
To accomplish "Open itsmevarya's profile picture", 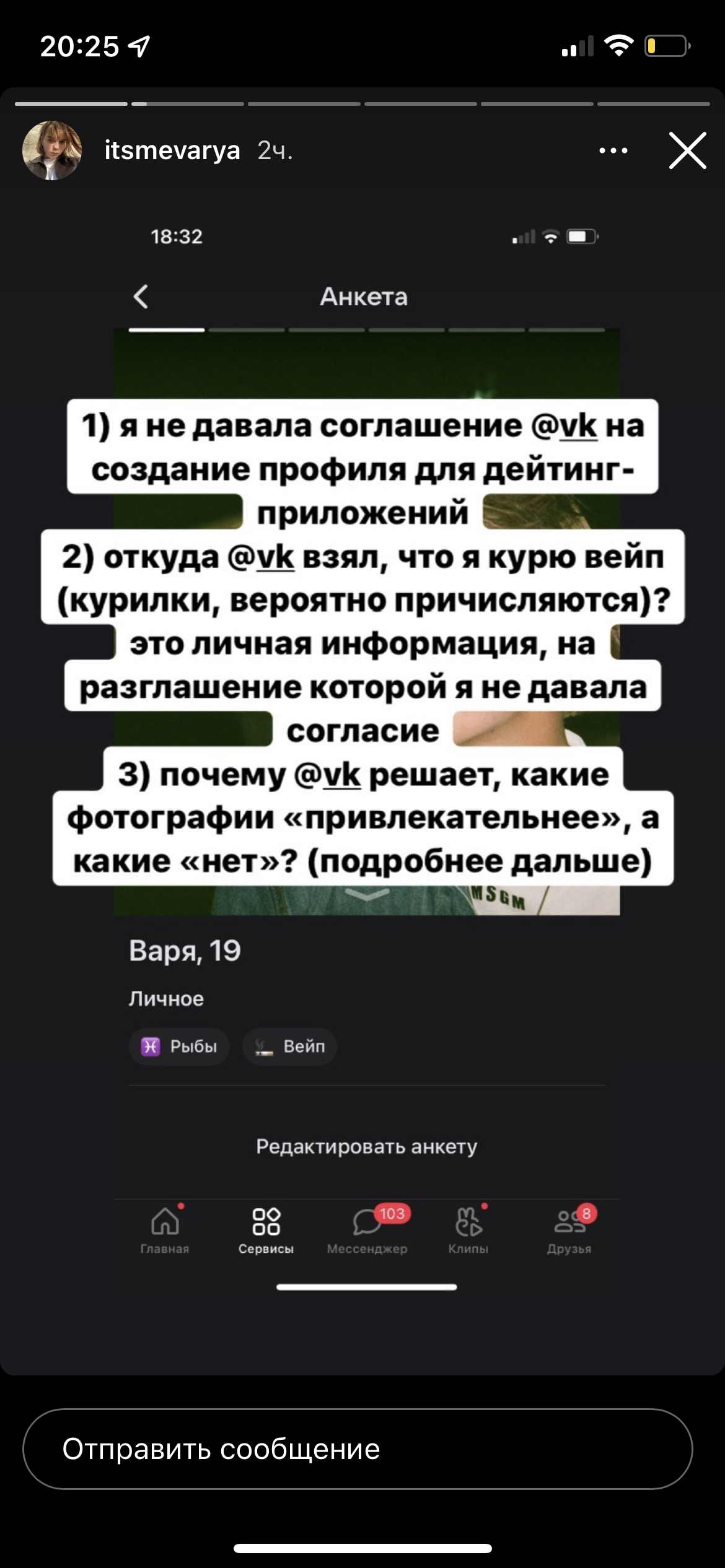I will coord(52,150).
